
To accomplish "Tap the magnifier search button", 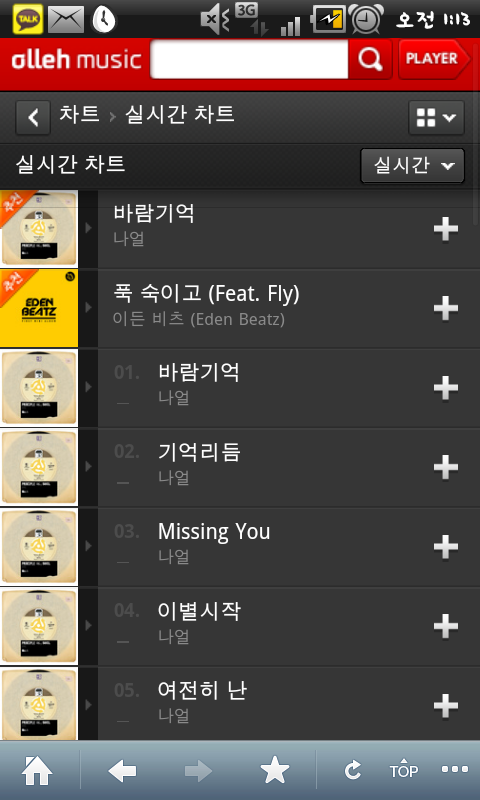I will pos(370,59).
